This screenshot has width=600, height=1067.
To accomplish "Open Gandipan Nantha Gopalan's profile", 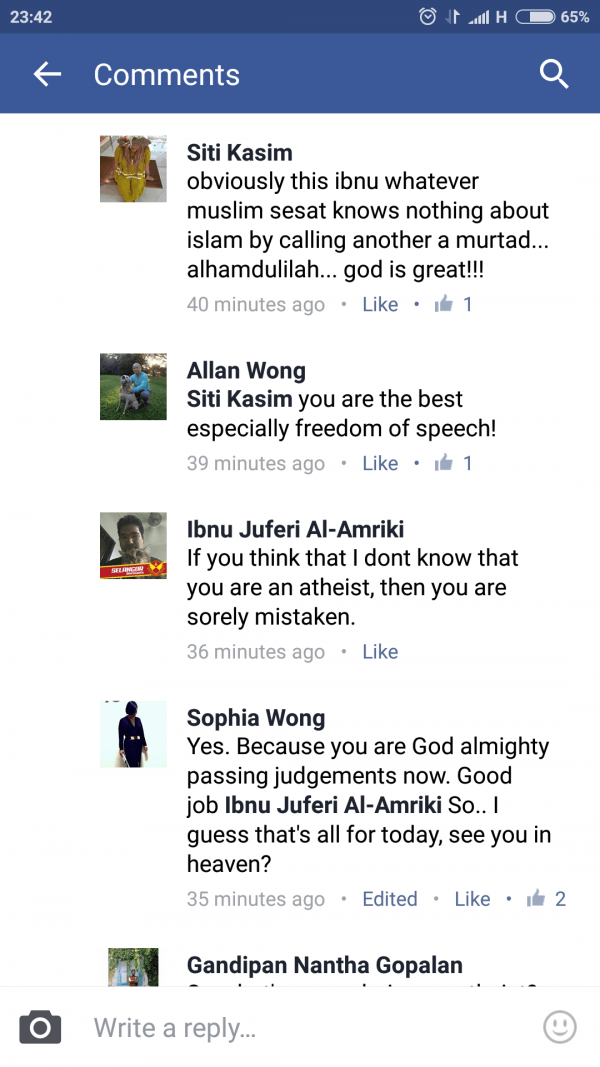I will tap(324, 965).
